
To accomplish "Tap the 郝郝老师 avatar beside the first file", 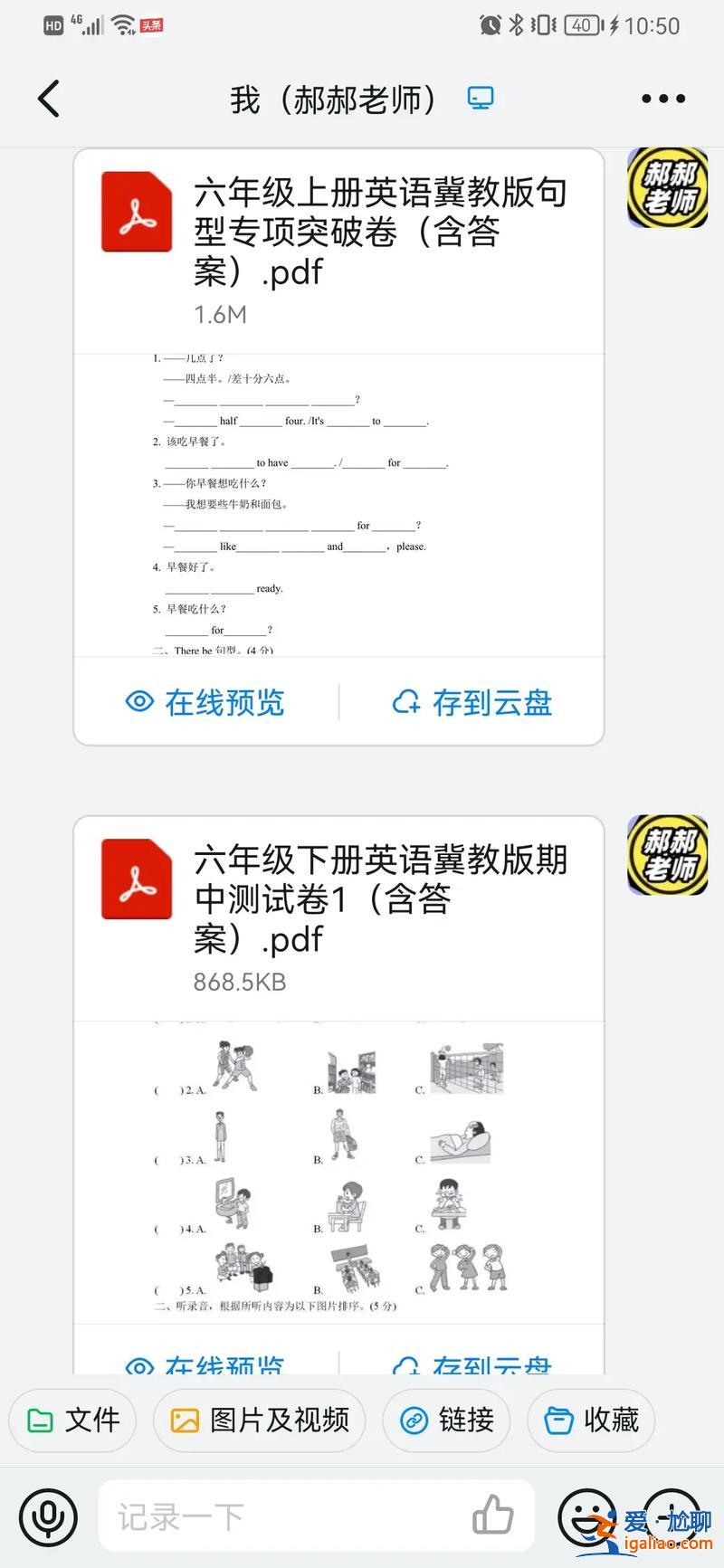I will pyautogui.click(x=668, y=187).
